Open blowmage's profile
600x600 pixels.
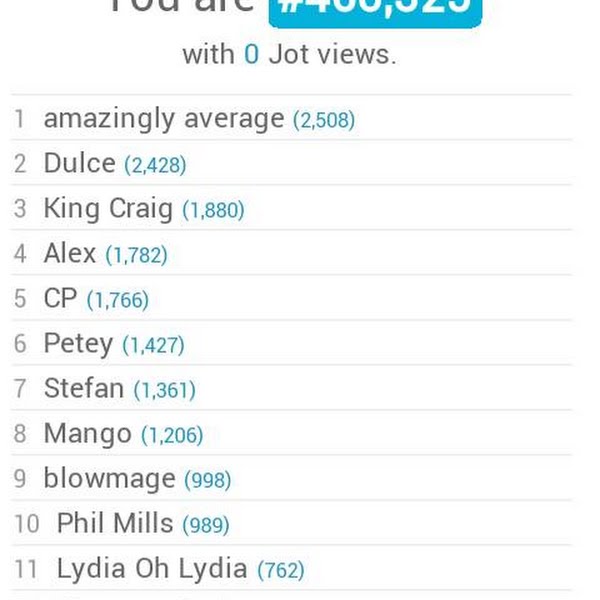pos(109,479)
